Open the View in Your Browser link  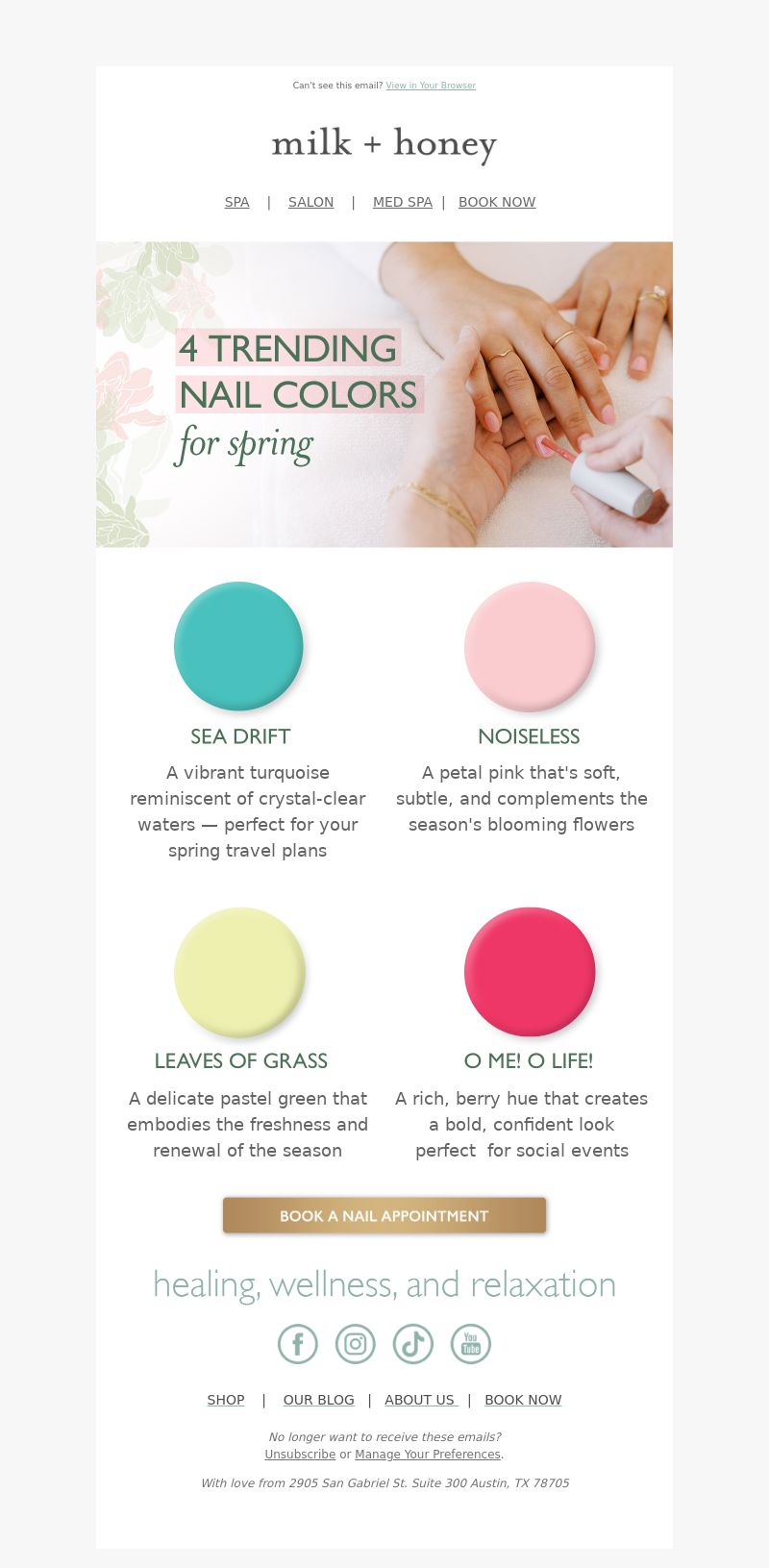431,86
